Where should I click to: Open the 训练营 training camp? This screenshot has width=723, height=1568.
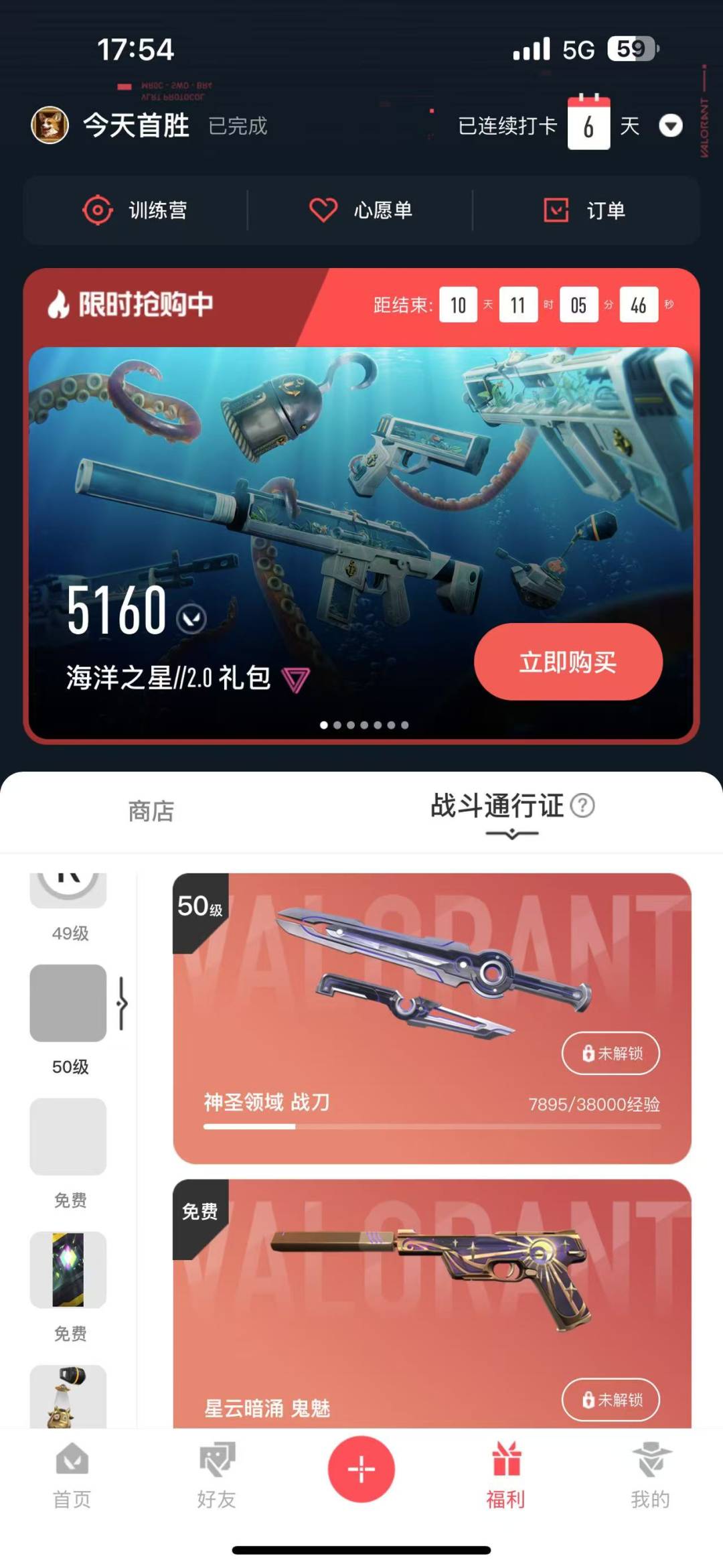(135, 210)
